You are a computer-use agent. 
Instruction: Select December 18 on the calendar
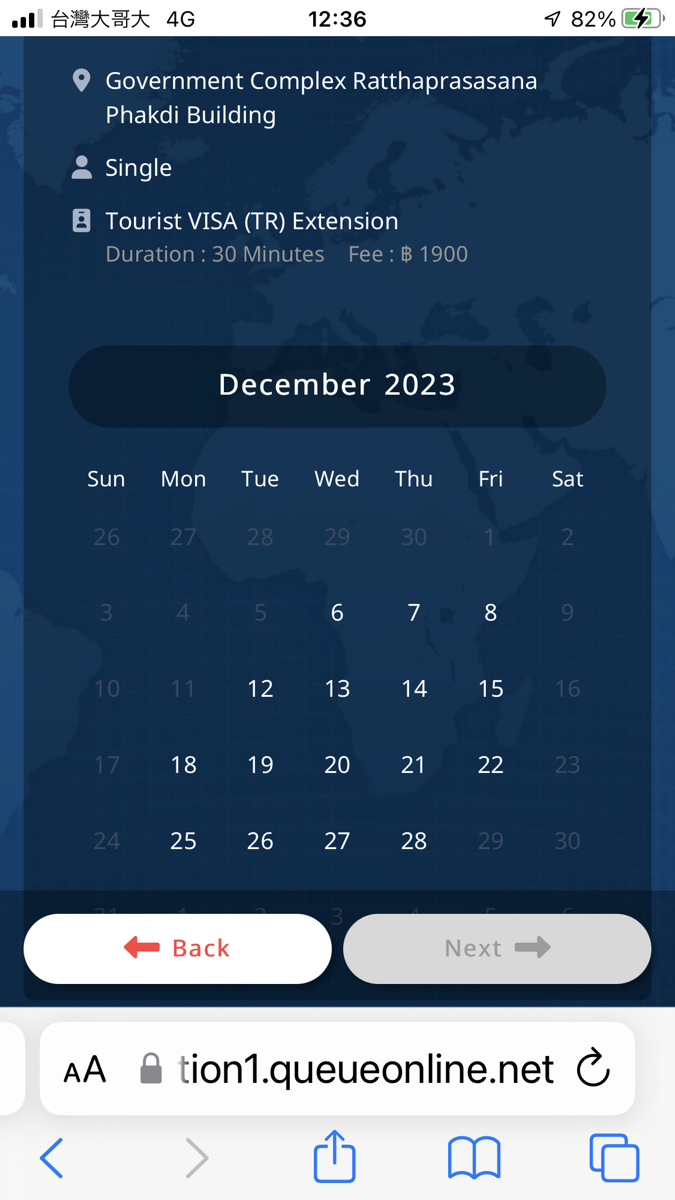point(183,765)
